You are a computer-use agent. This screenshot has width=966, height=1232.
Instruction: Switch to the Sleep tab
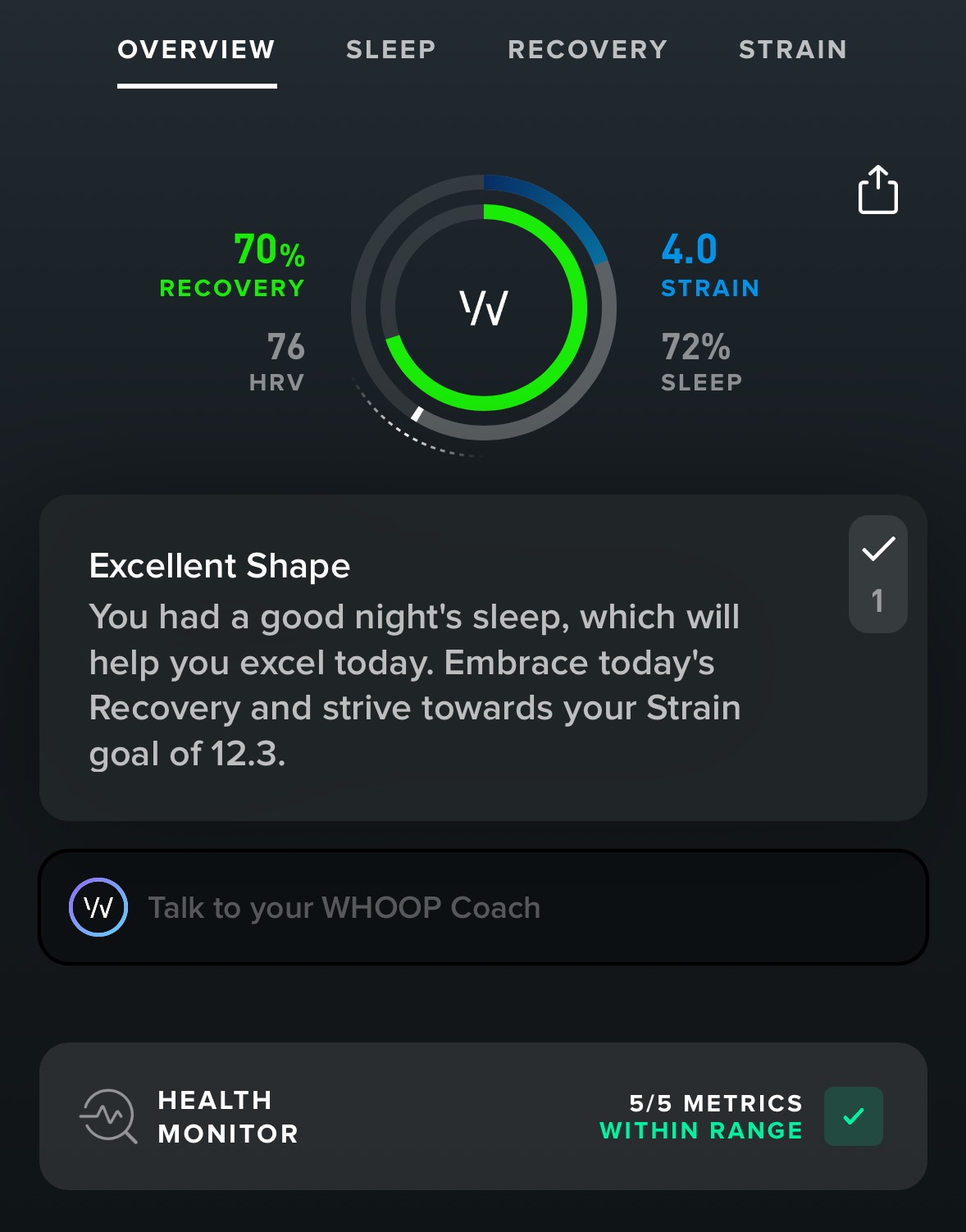(390, 50)
